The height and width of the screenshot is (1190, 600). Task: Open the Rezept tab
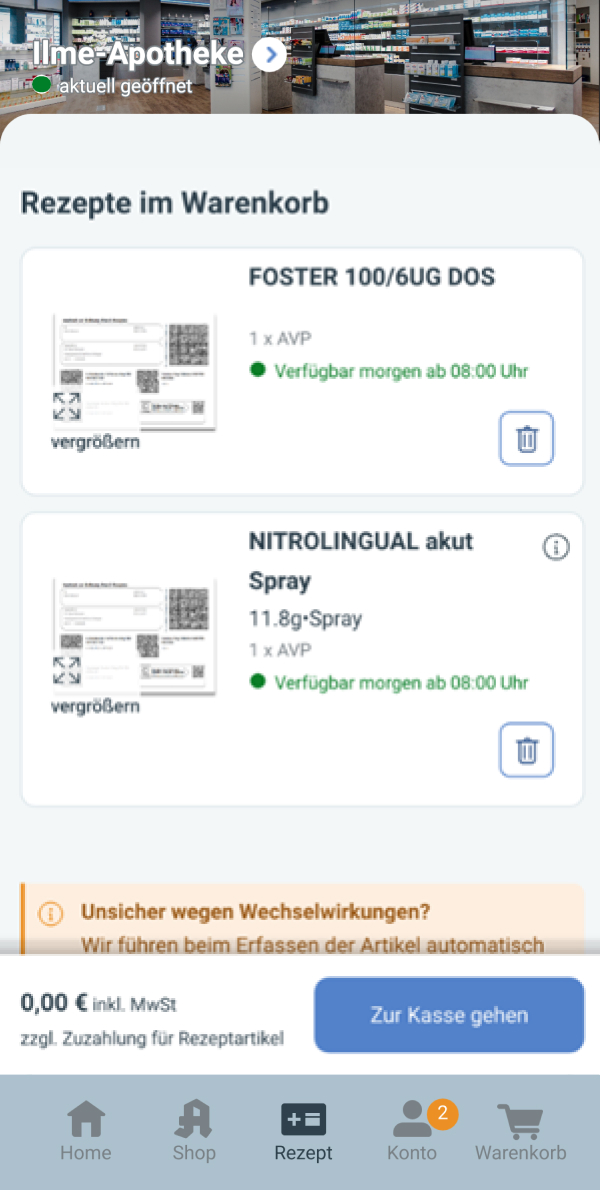point(303,1132)
